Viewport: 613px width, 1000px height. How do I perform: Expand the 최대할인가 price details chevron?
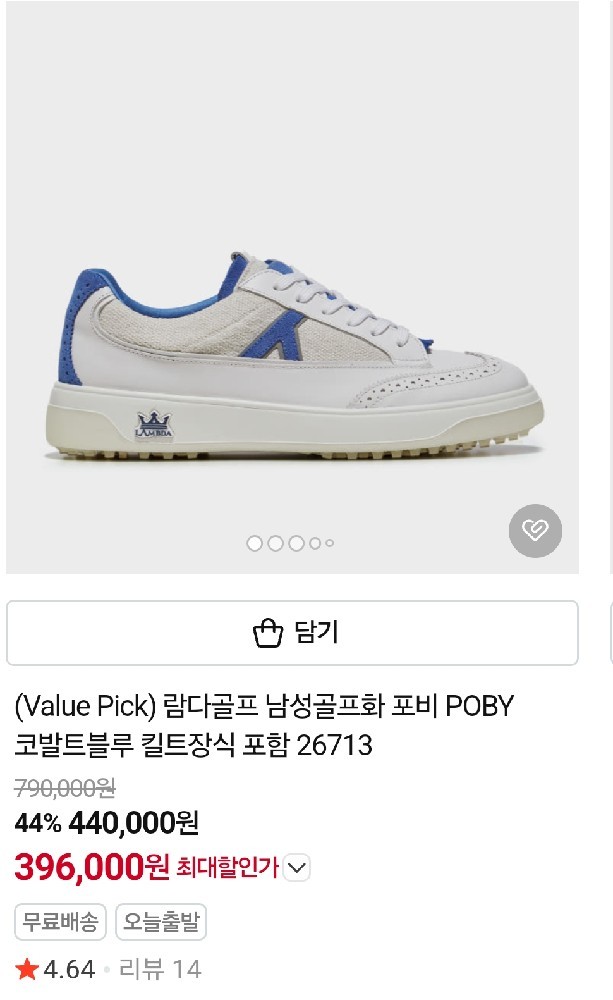pyautogui.click(x=297, y=867)
